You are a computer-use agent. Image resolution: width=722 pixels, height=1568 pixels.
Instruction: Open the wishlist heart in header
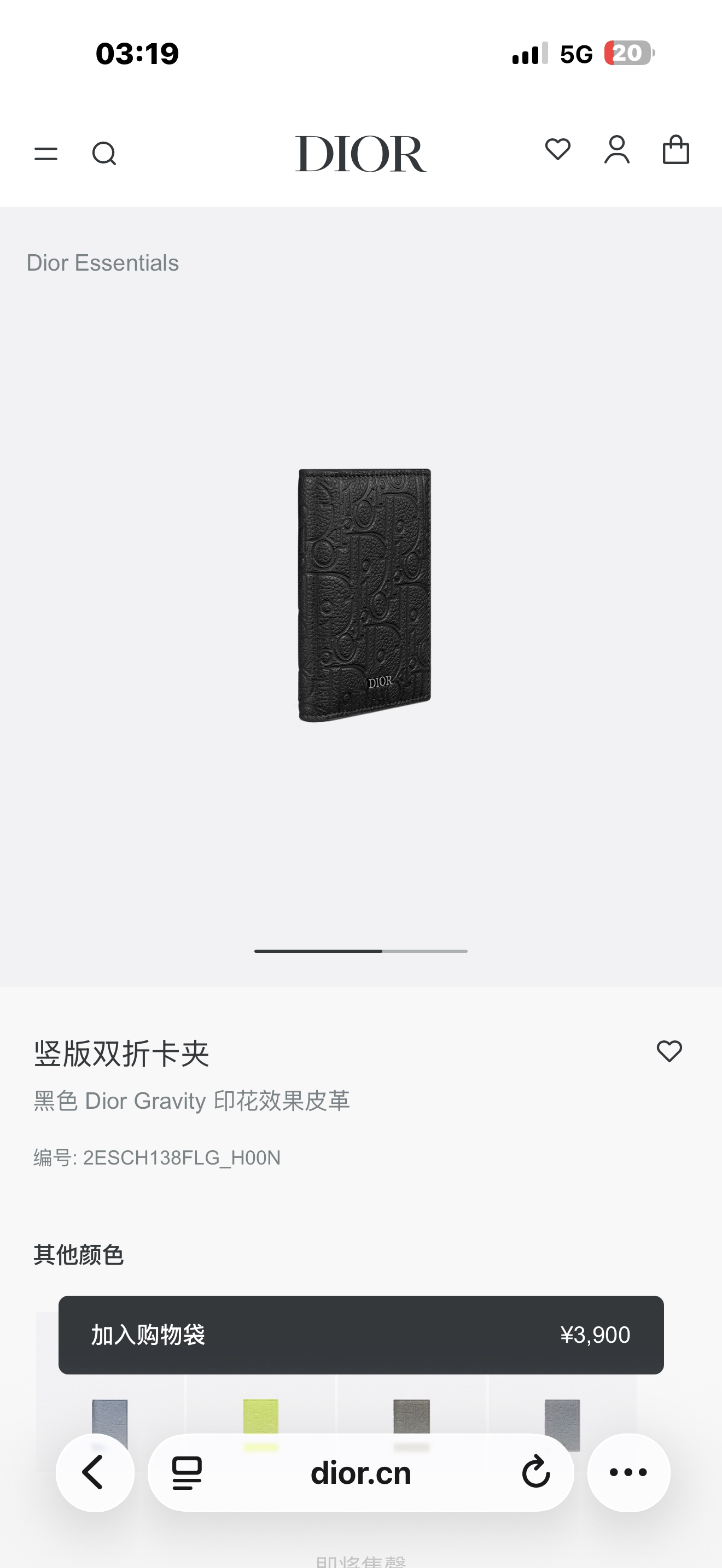[x=557, y=149]
